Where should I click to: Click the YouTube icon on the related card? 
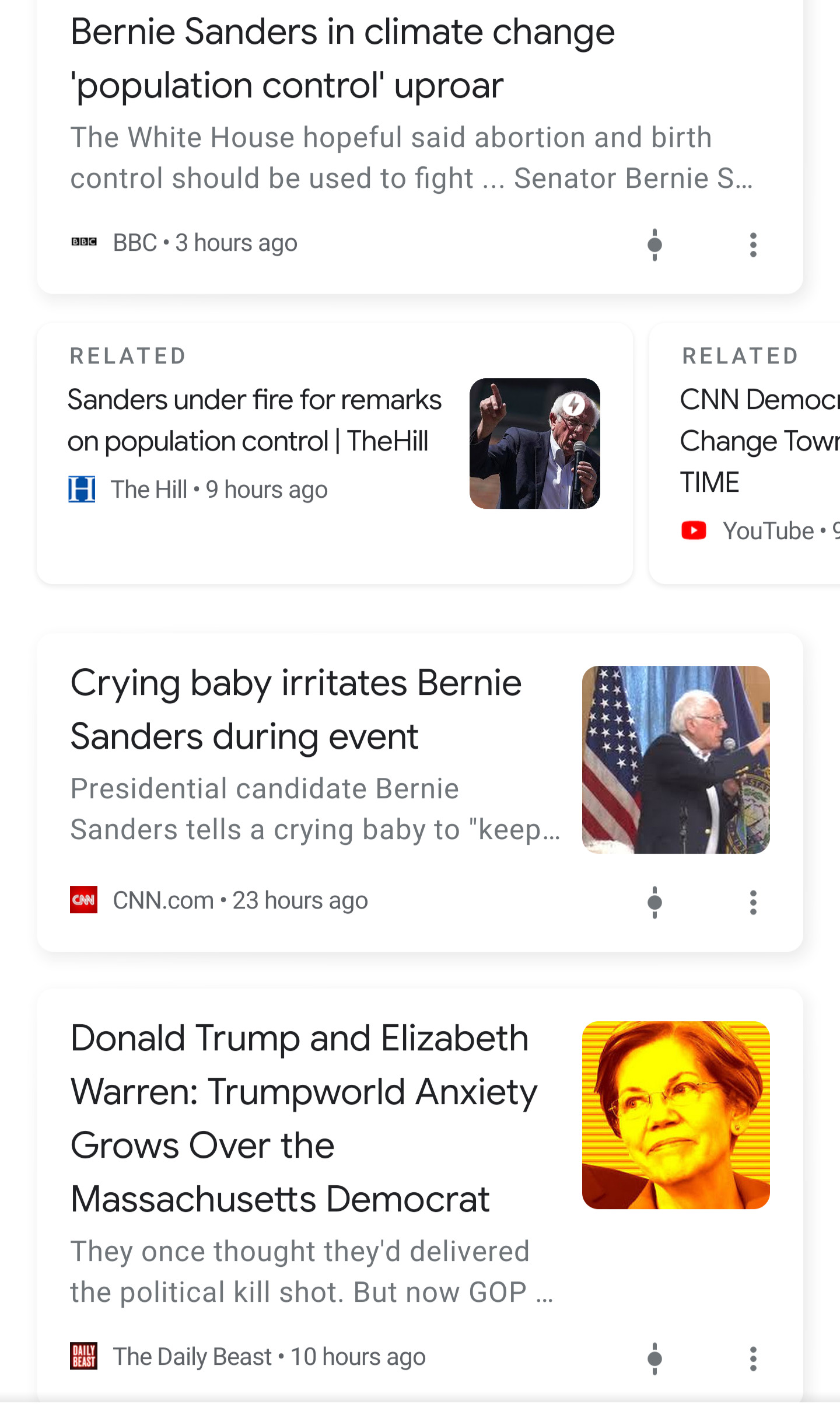point(694,530)
